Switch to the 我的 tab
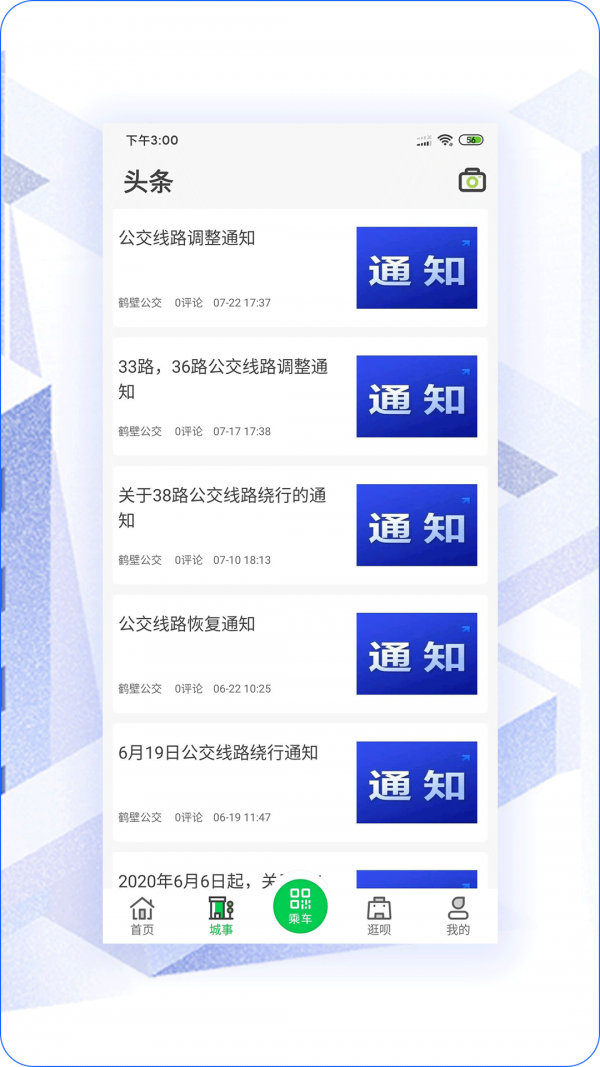The height and width of the screenshot is (1067, 600). [x=458, y=916]
